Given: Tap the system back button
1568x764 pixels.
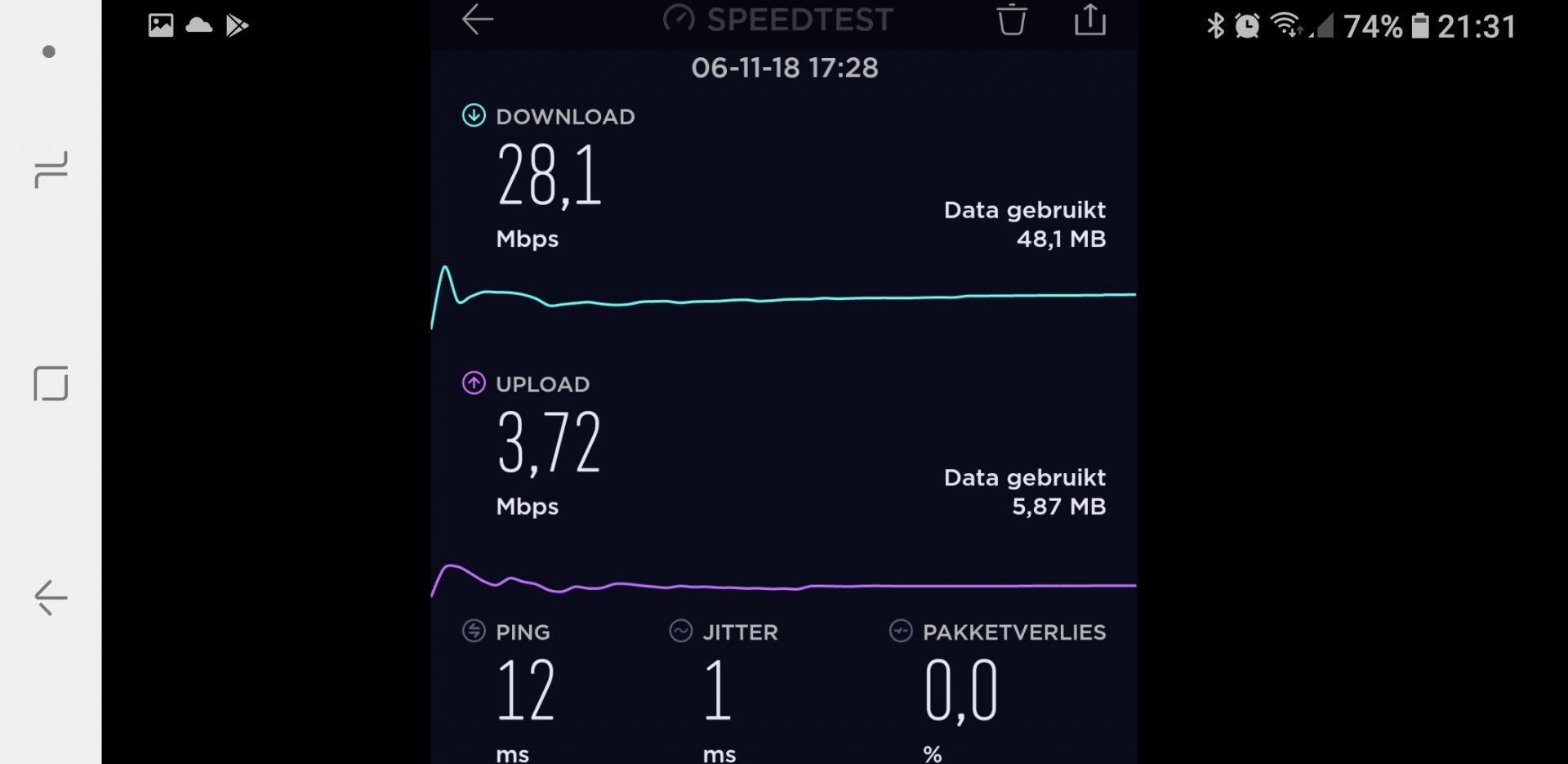Looking at the screenshot, I should (51, 597).
